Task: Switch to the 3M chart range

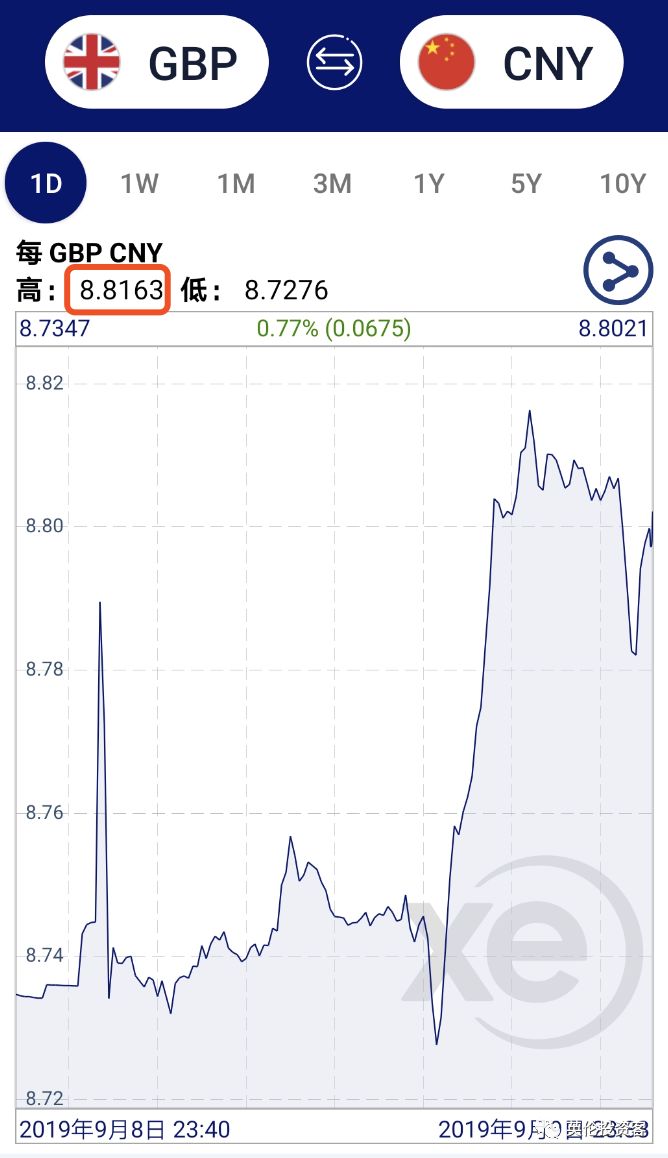Action: pos(332,183)
